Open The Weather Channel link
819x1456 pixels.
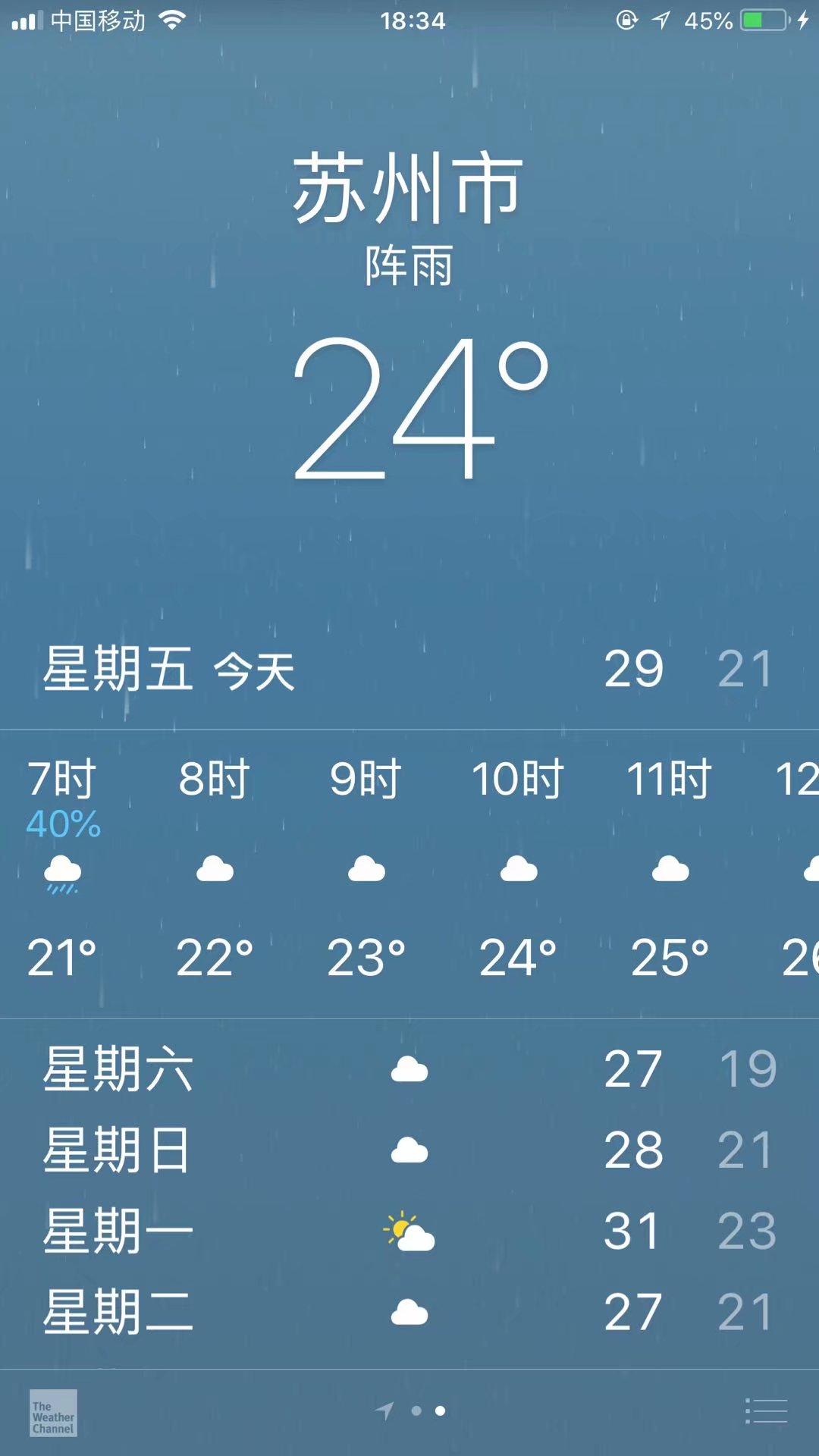point(53,1413)
